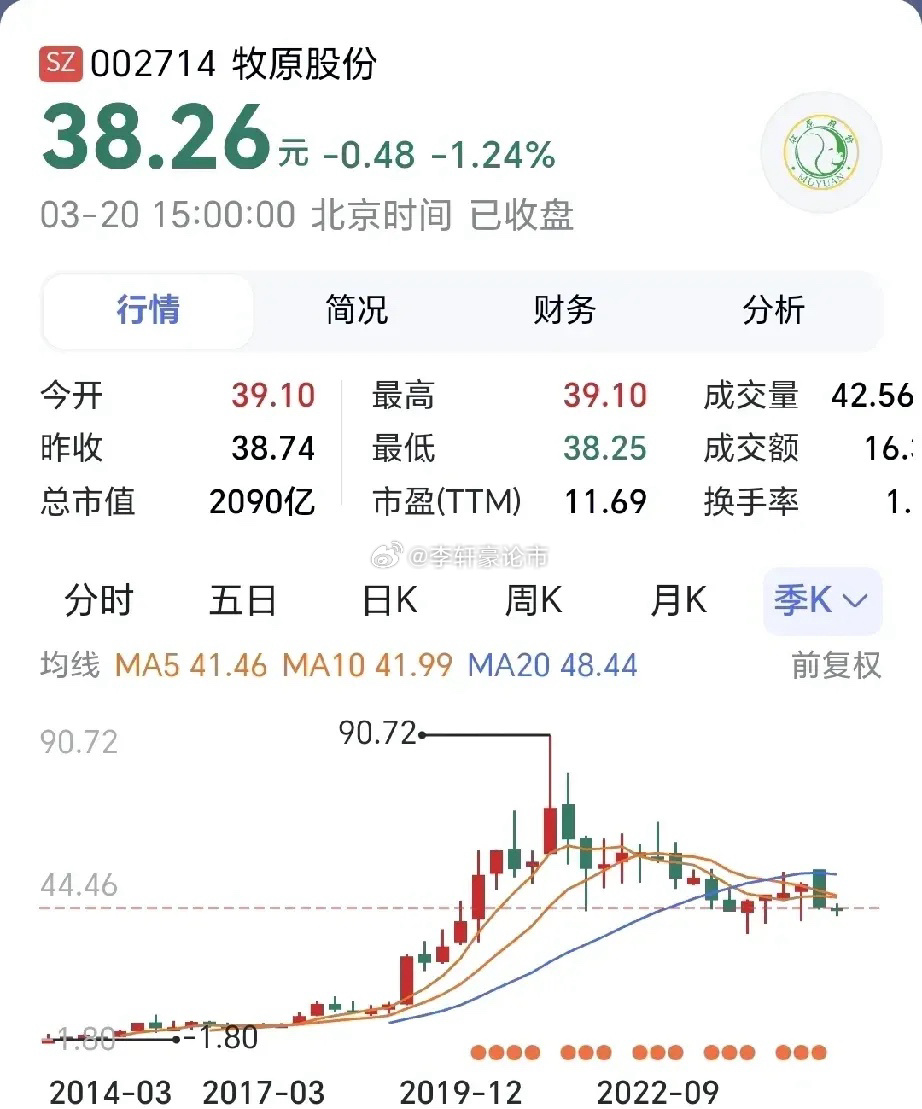The width and height of the screenshot is (922, 1109).
Task: Switch to the 简况 tab
Action: coord(357,310)
